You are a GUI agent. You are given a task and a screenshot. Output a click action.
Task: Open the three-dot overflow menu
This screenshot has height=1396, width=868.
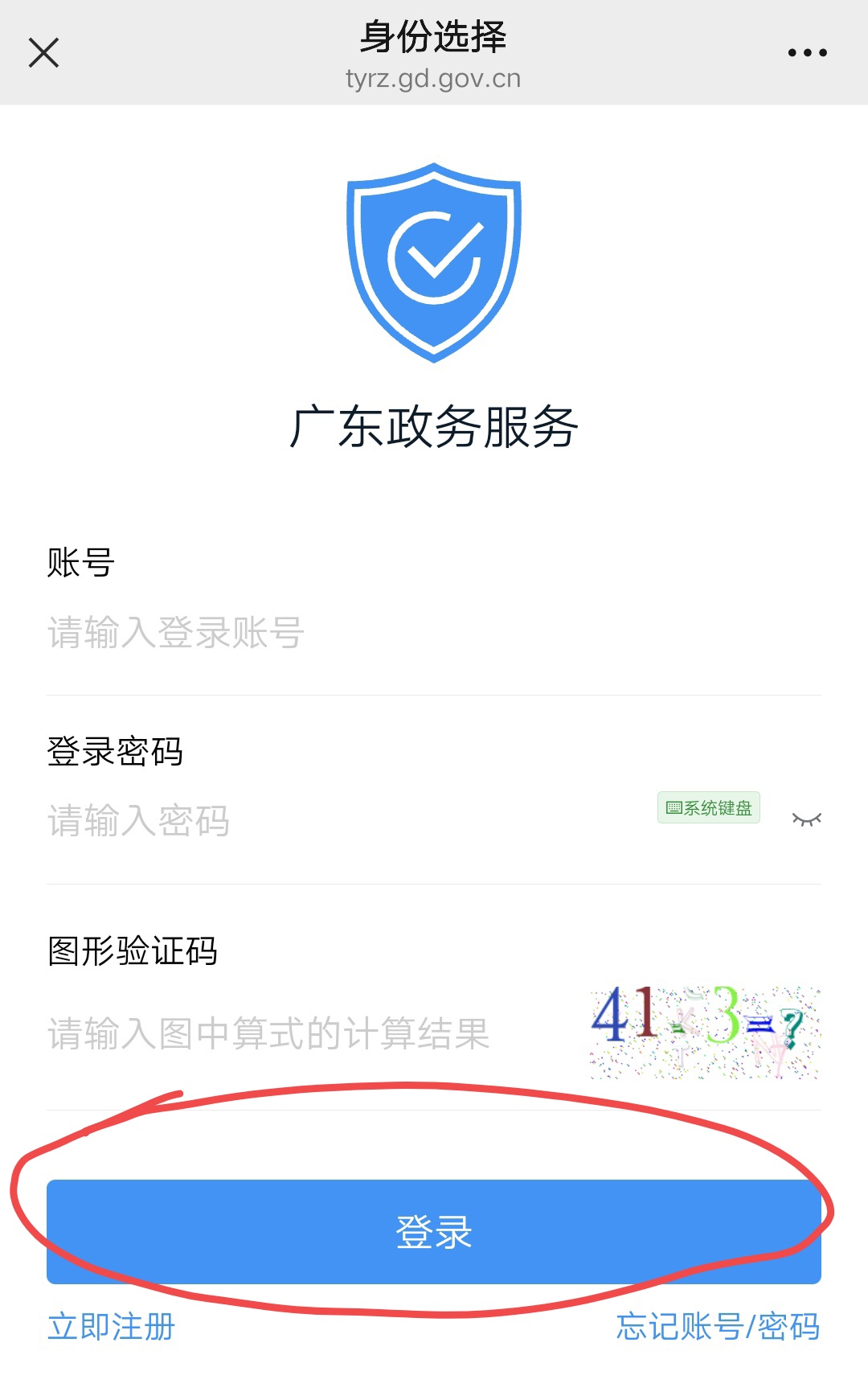click(807, 53)
